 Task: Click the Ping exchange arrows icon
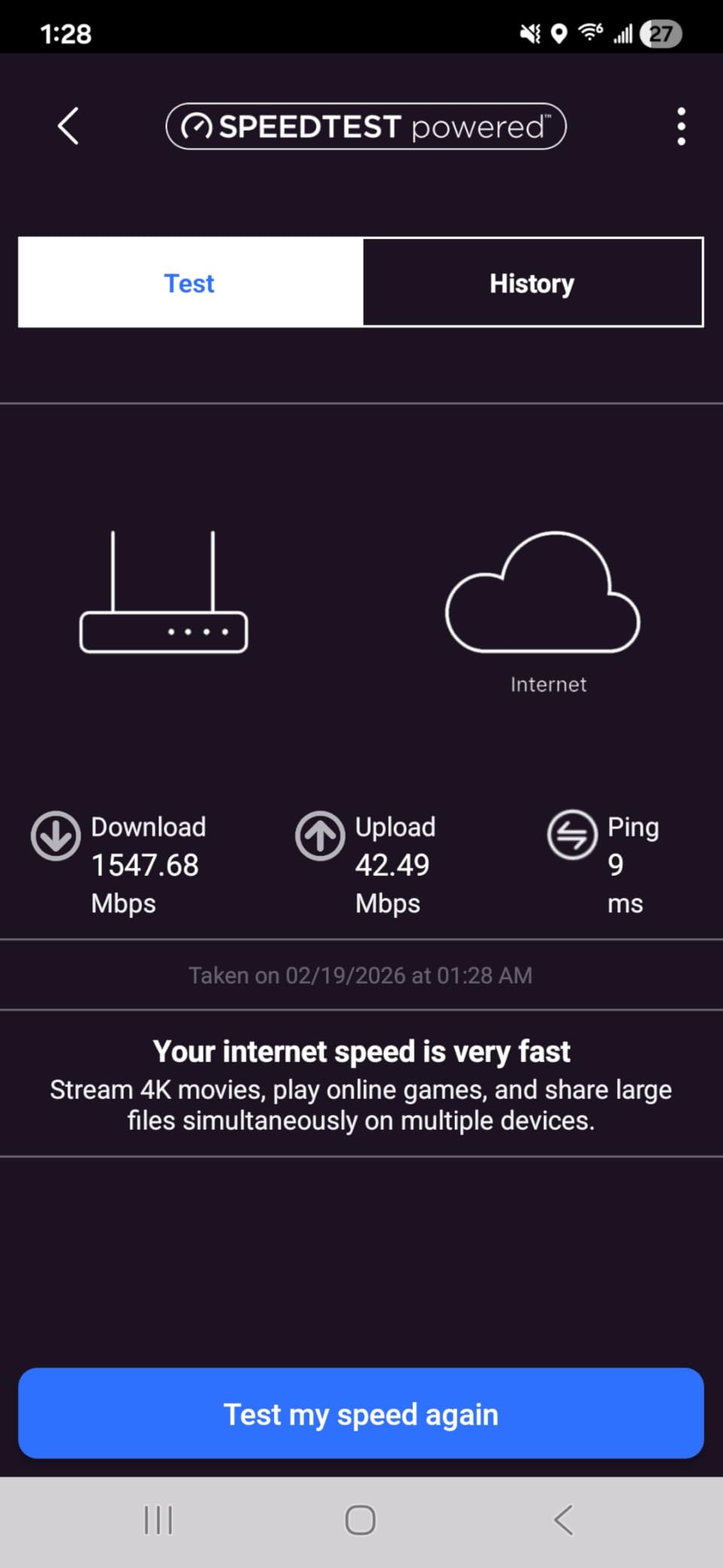[572, 836]
